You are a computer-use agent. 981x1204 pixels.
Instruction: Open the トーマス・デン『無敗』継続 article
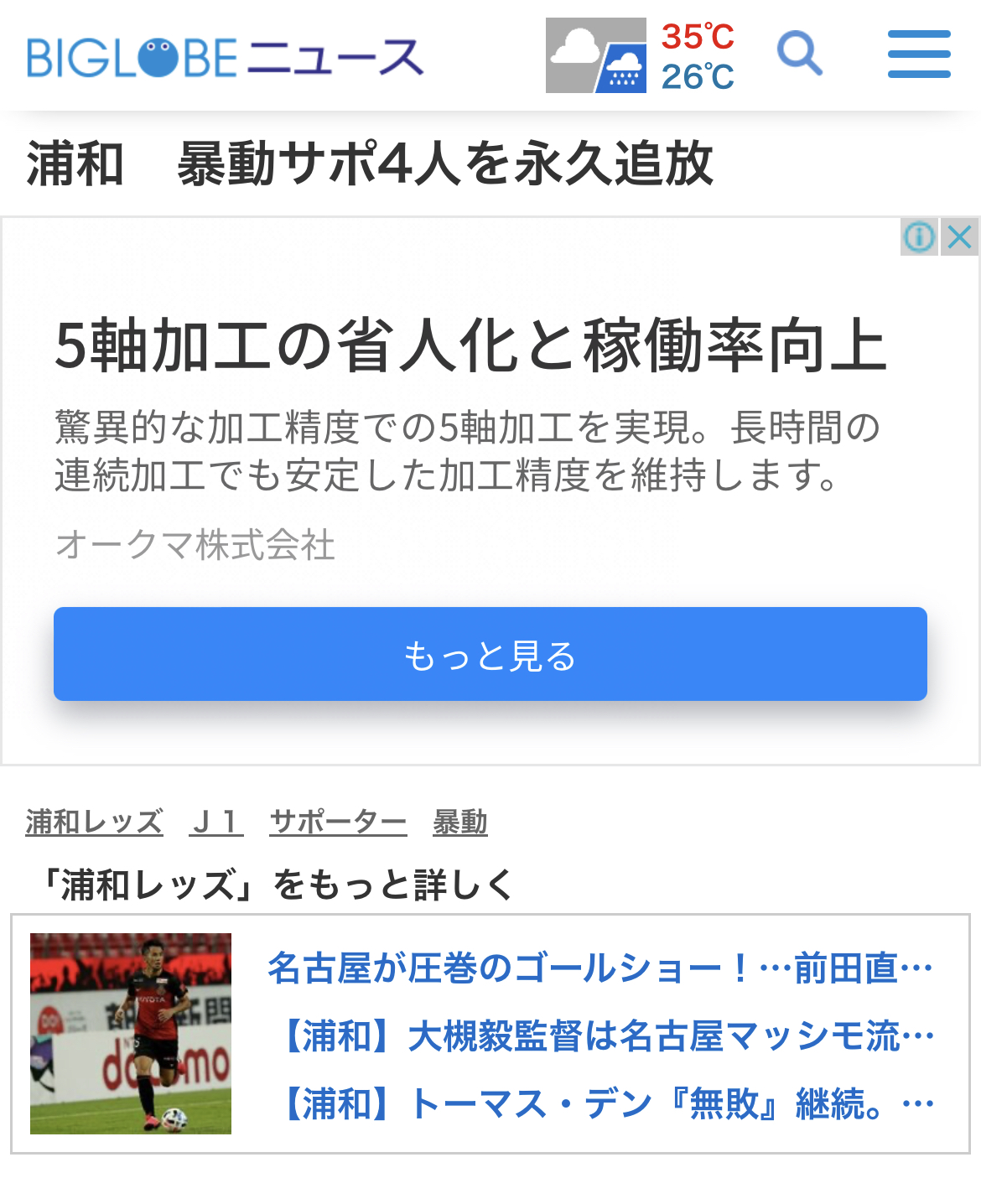pos(607,1103)
